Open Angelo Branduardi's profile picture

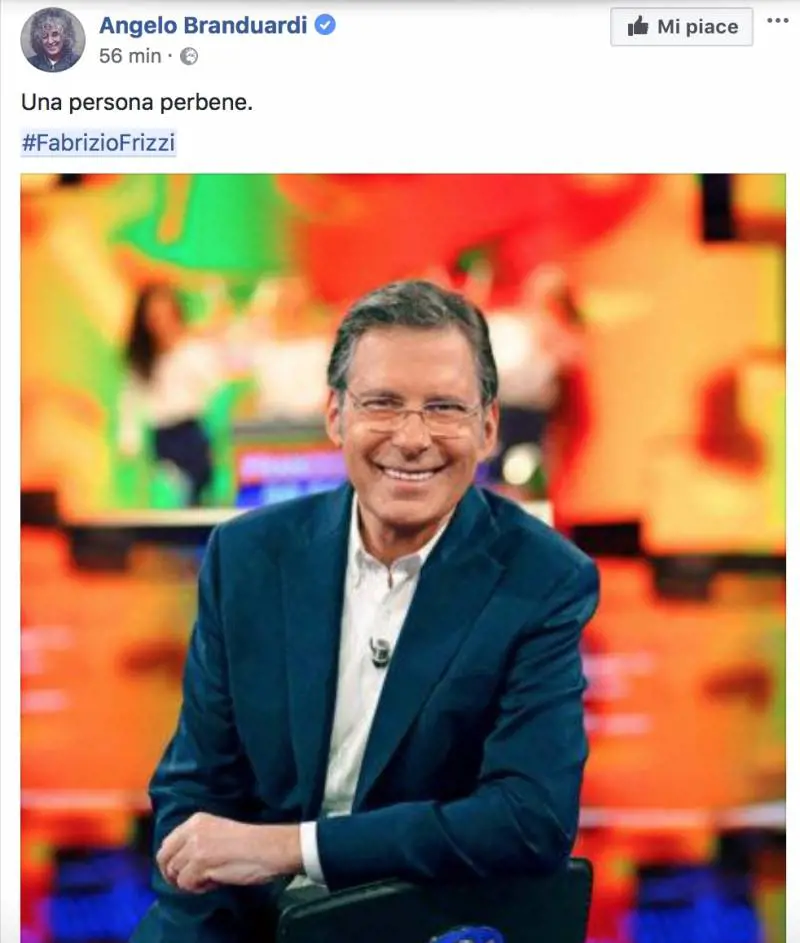tap(52, 40)
